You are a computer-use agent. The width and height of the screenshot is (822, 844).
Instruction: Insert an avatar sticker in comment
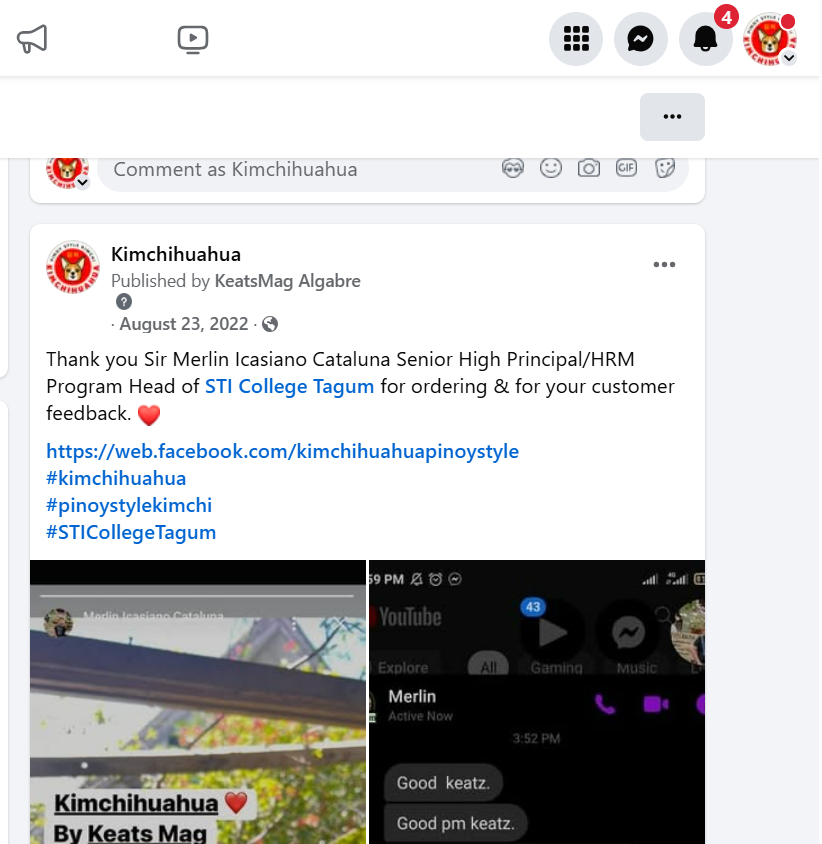513,168
